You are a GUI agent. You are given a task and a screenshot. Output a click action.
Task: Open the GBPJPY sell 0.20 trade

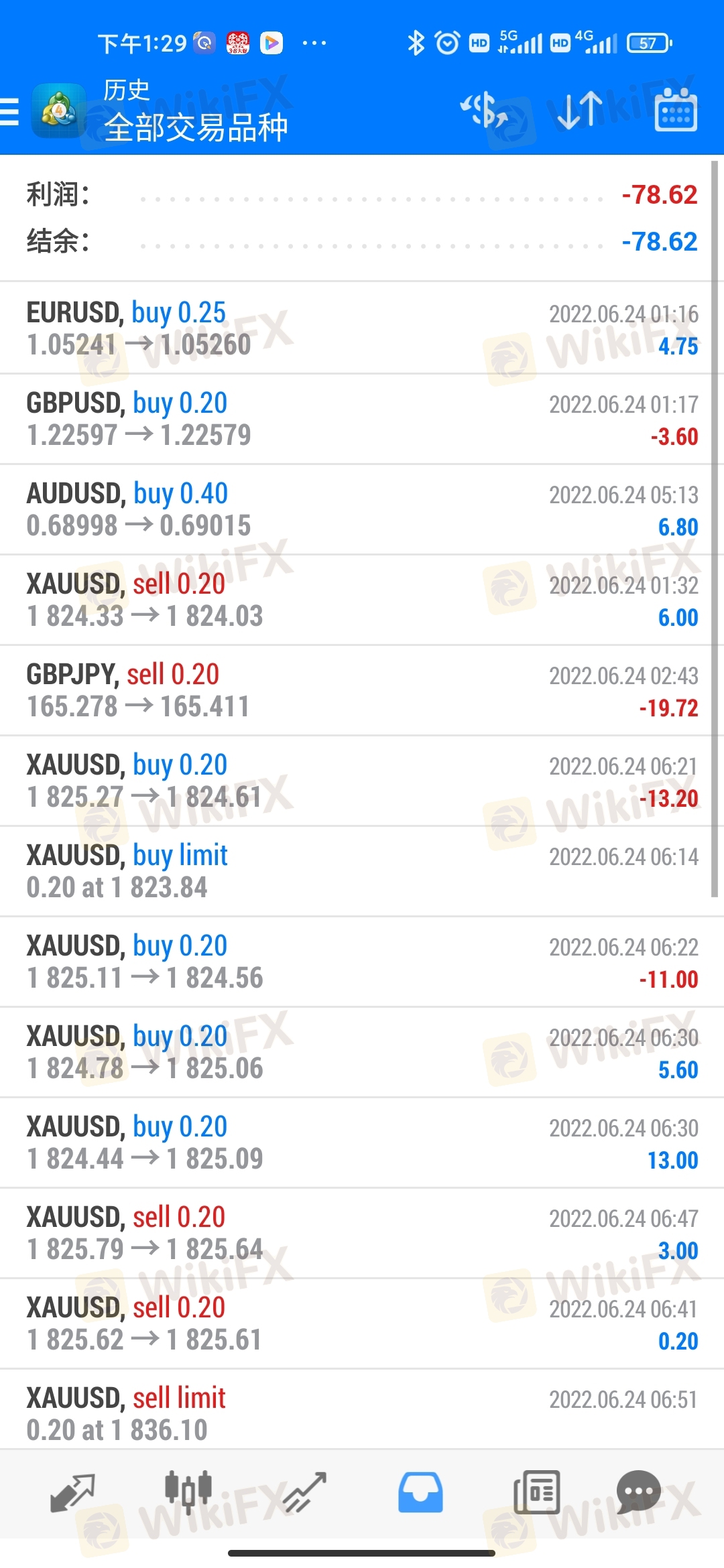(x=362, y=690)
